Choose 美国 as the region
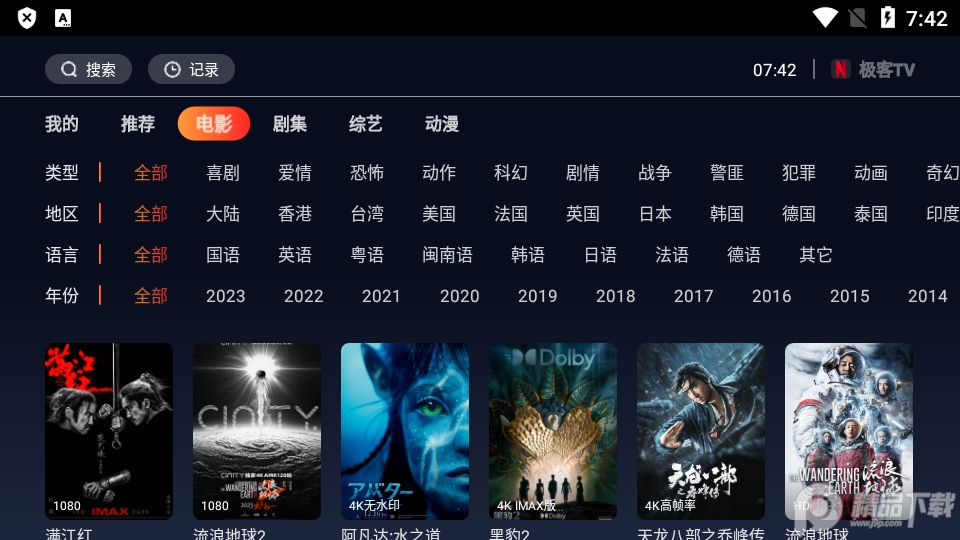 [x=439, y=214]
